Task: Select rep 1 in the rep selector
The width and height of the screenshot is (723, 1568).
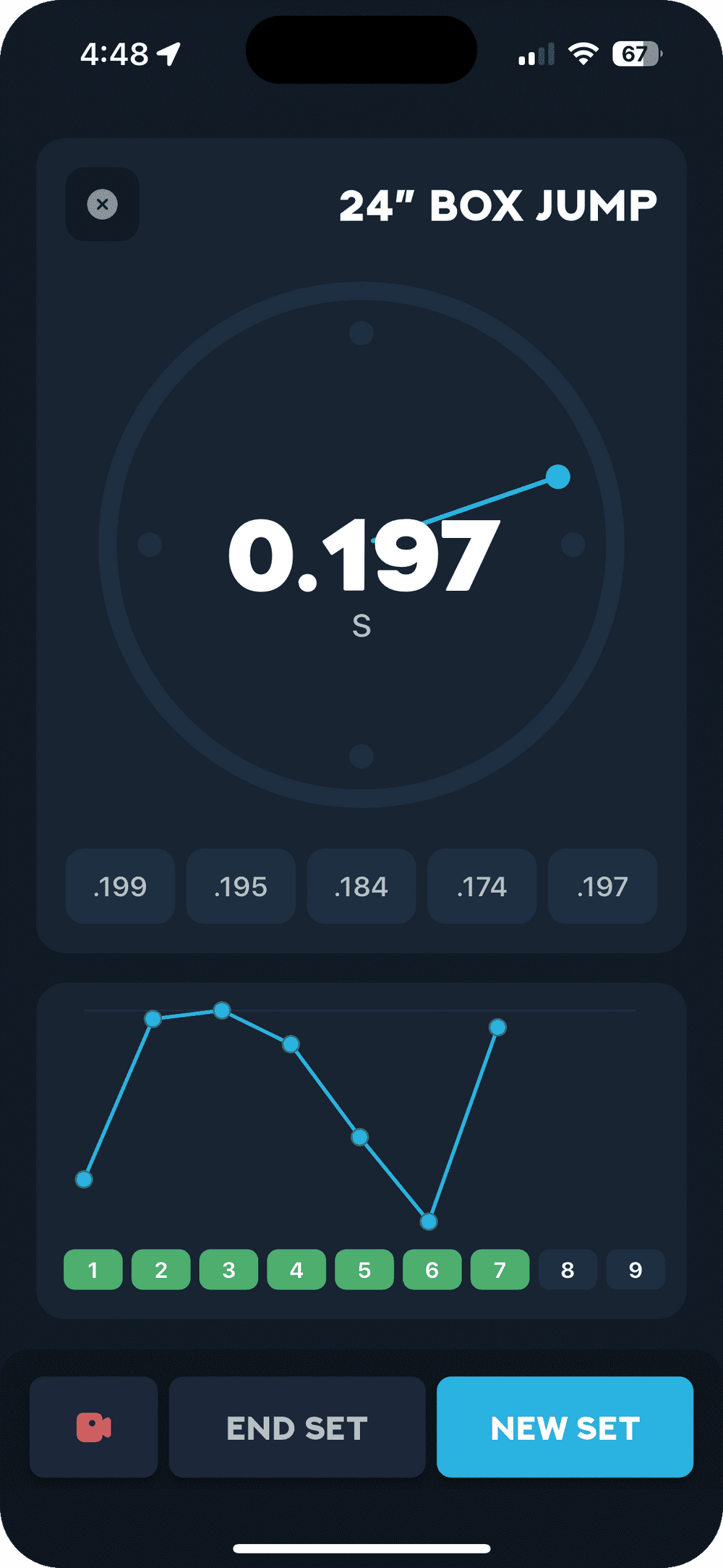Action: 93,1269
